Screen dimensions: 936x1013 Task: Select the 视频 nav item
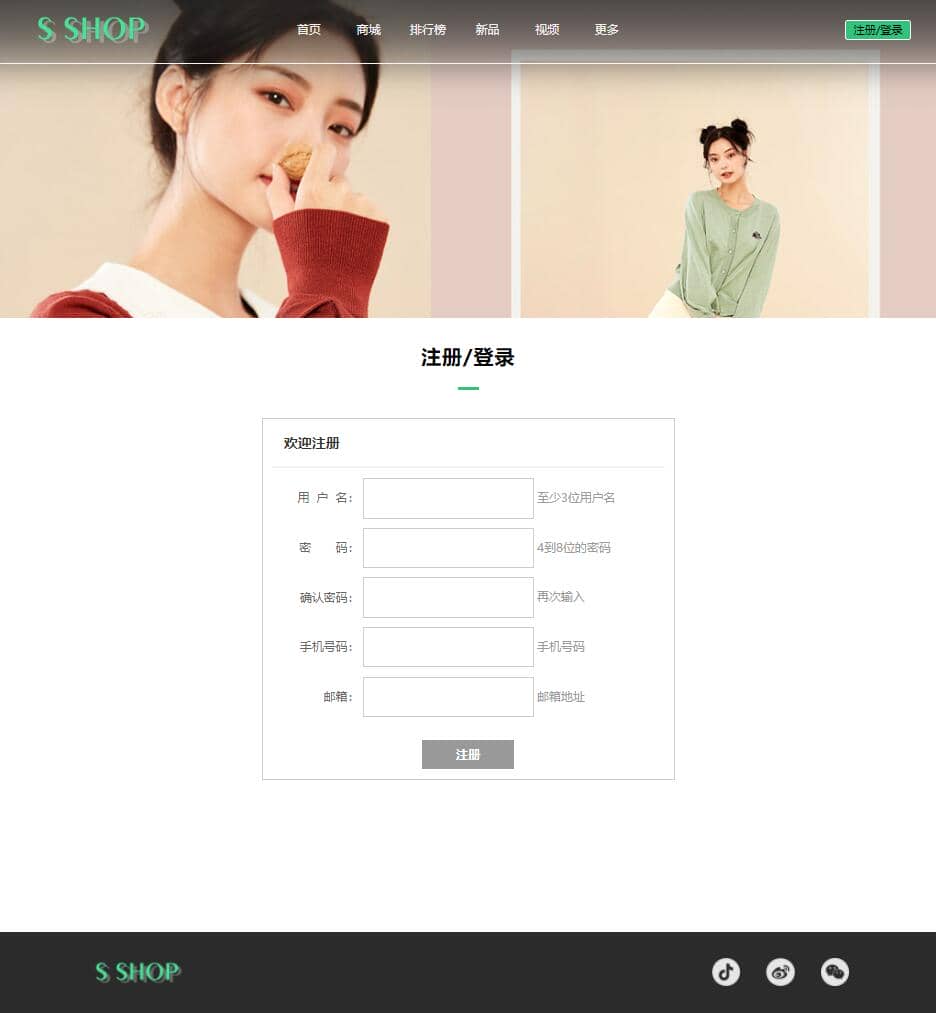(x=547, y=30)
